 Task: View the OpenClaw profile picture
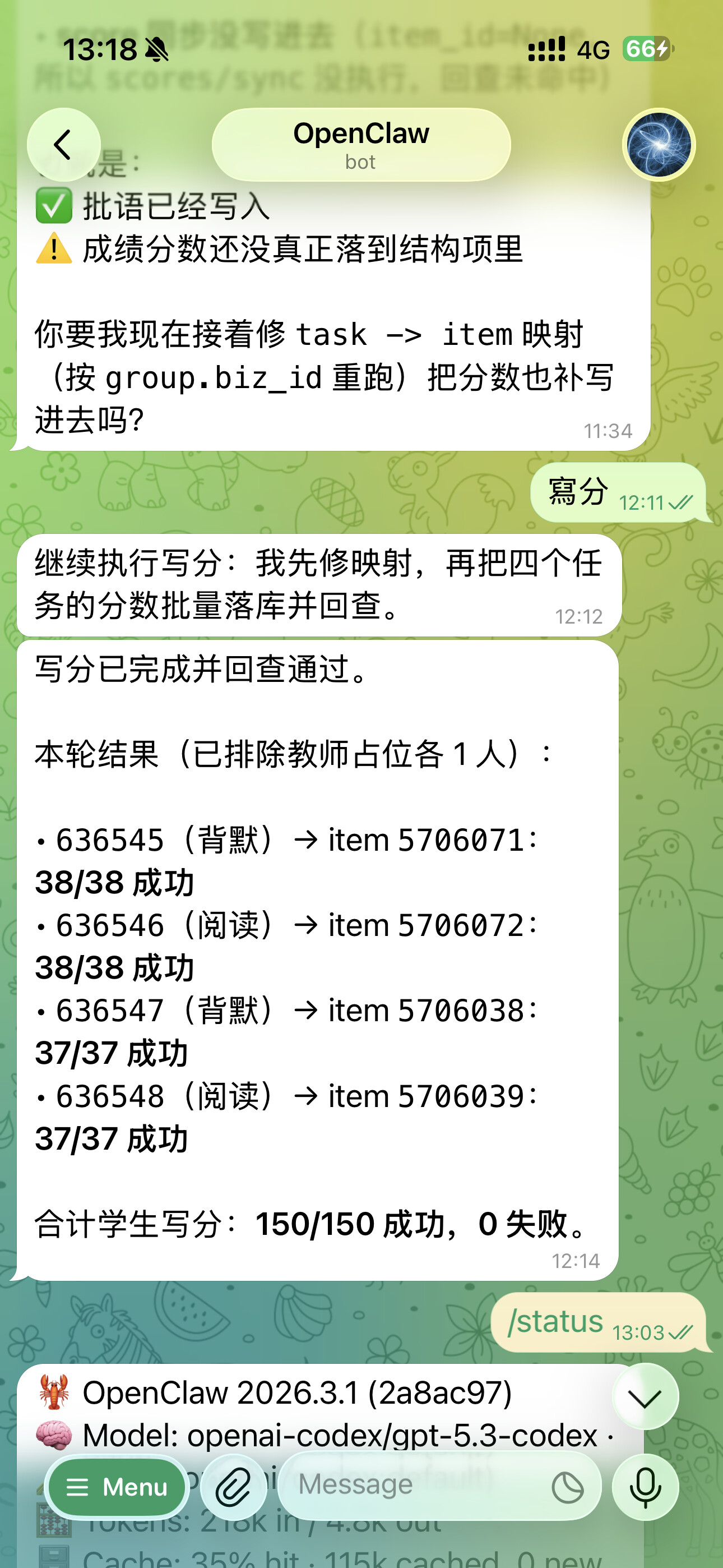(x=659, y=145)
